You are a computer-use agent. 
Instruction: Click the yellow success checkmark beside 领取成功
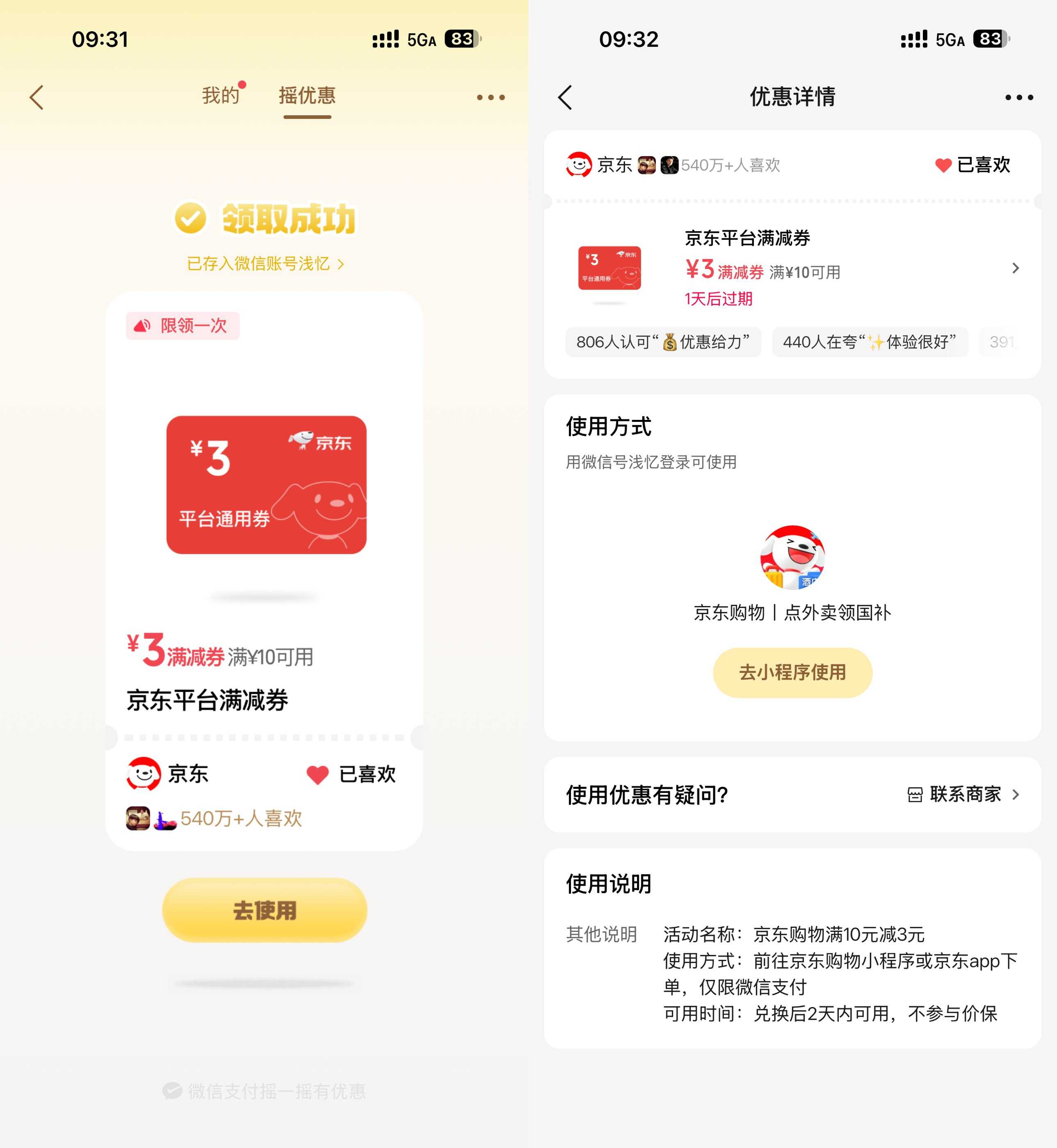[191, 218]
